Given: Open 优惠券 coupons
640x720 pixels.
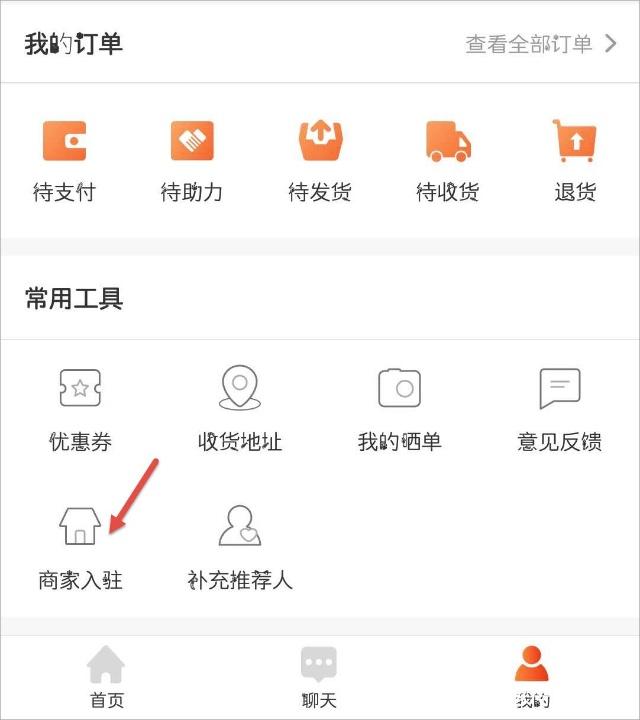Looking at the screenshot, I should (x=80, y=408).
